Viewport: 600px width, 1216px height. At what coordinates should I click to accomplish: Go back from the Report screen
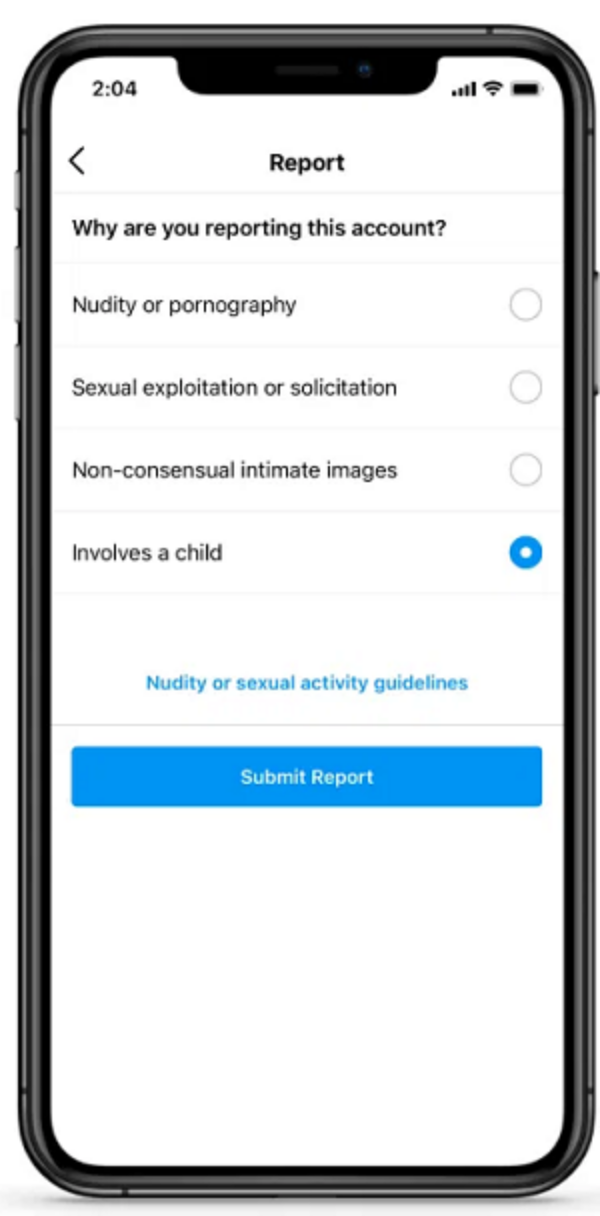77,162
